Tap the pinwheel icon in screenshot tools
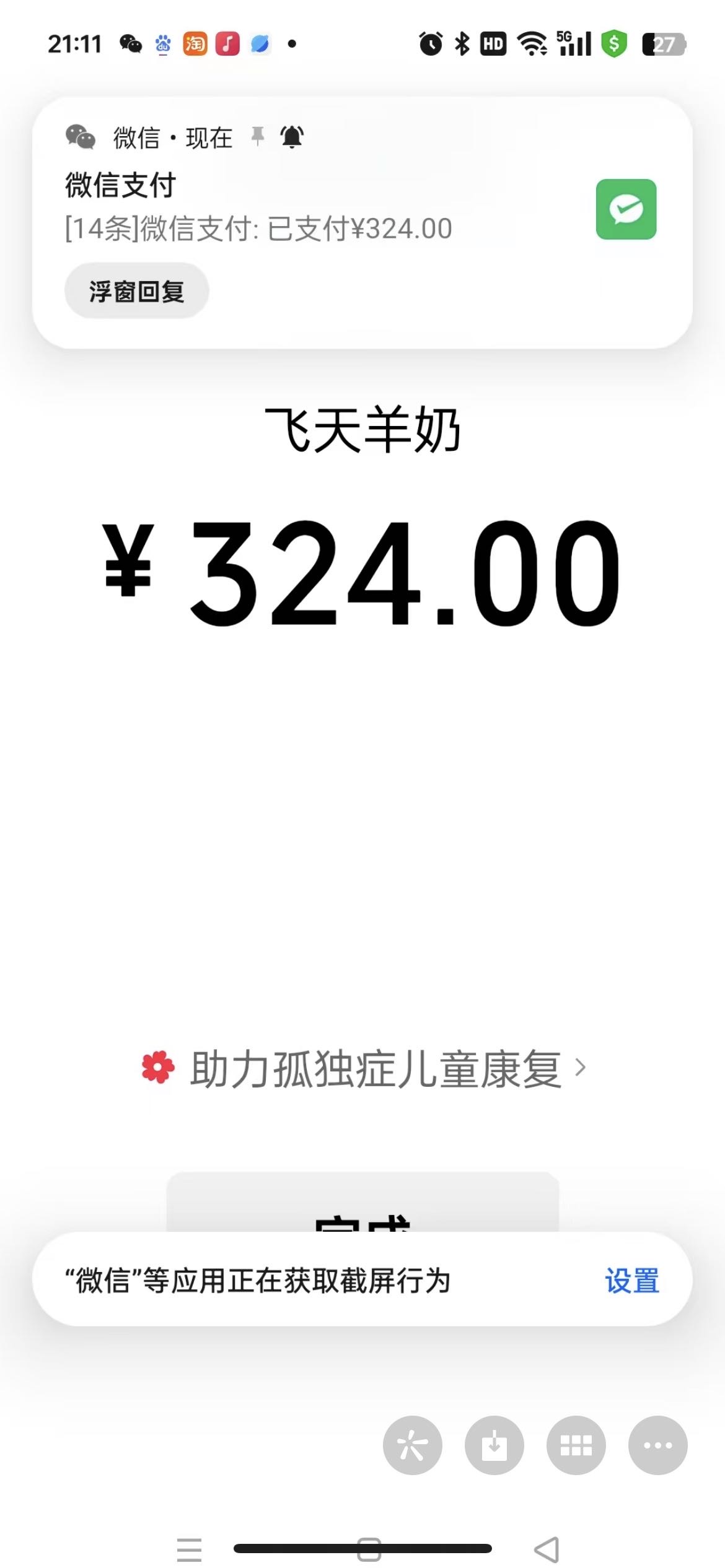Screen dimensions: 725x1568 coord(412,1445)
